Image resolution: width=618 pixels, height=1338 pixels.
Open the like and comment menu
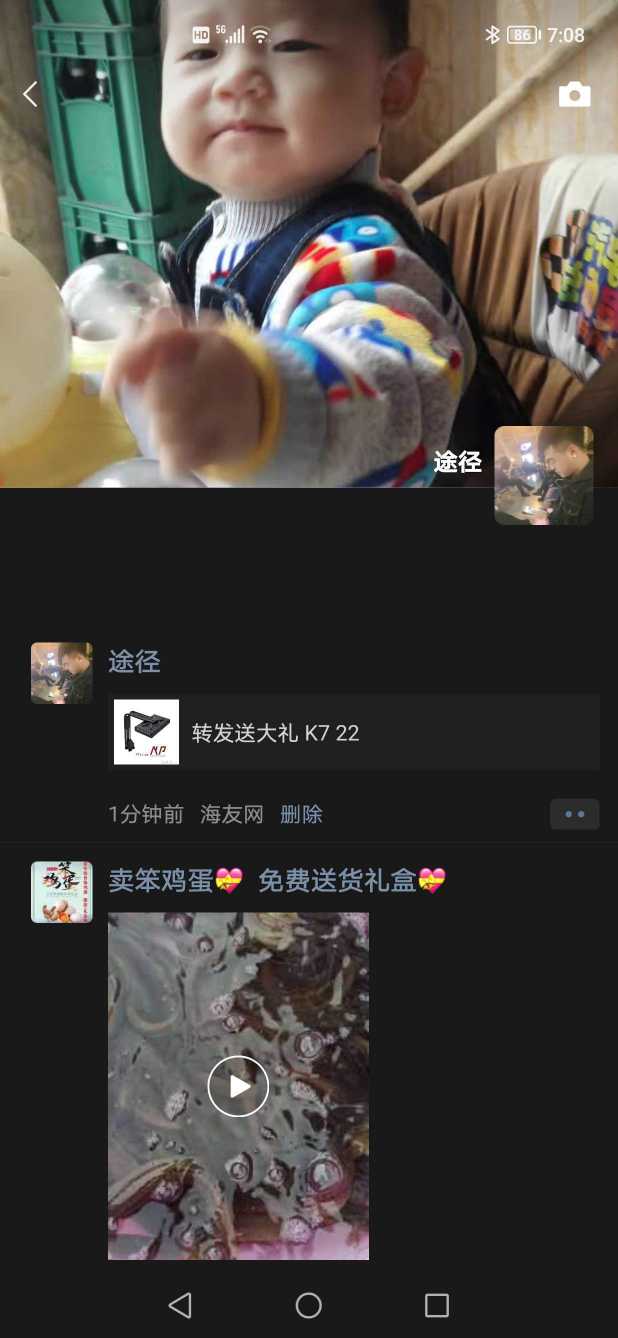pos(574,814)
